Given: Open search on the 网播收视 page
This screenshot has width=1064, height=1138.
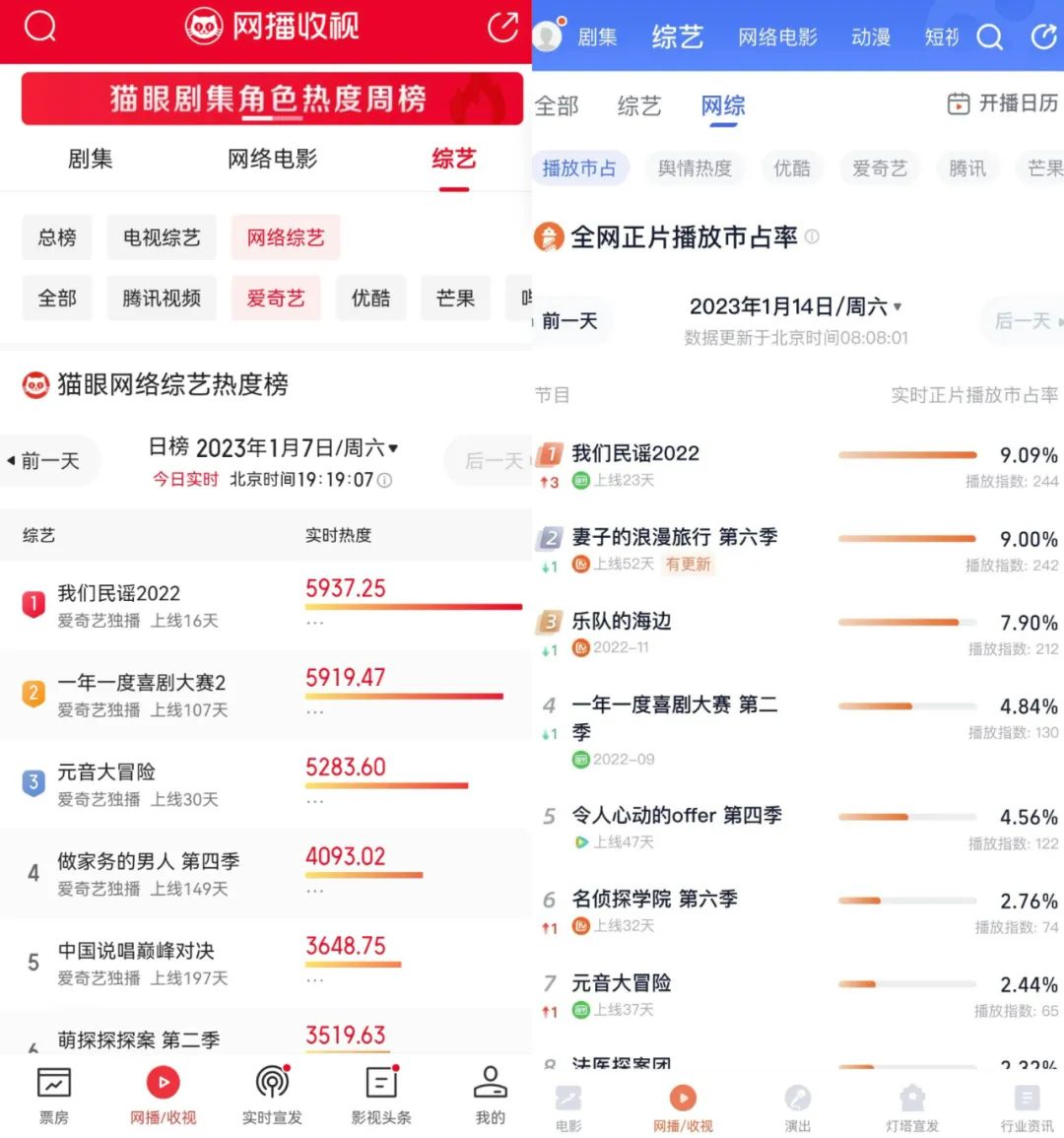Looking at the screenshot, I should click(39, 30).
